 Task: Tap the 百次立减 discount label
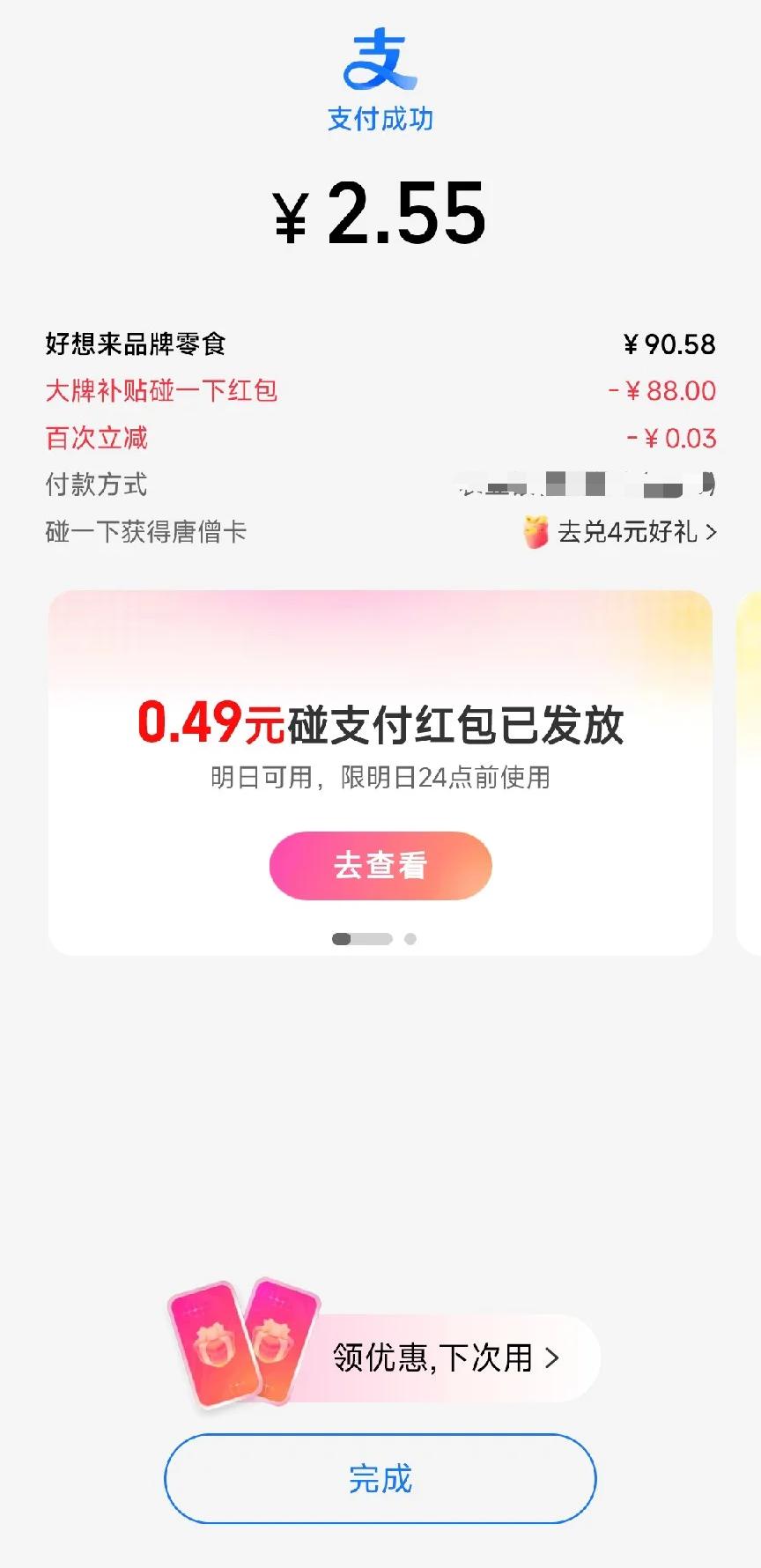point(97,438)
